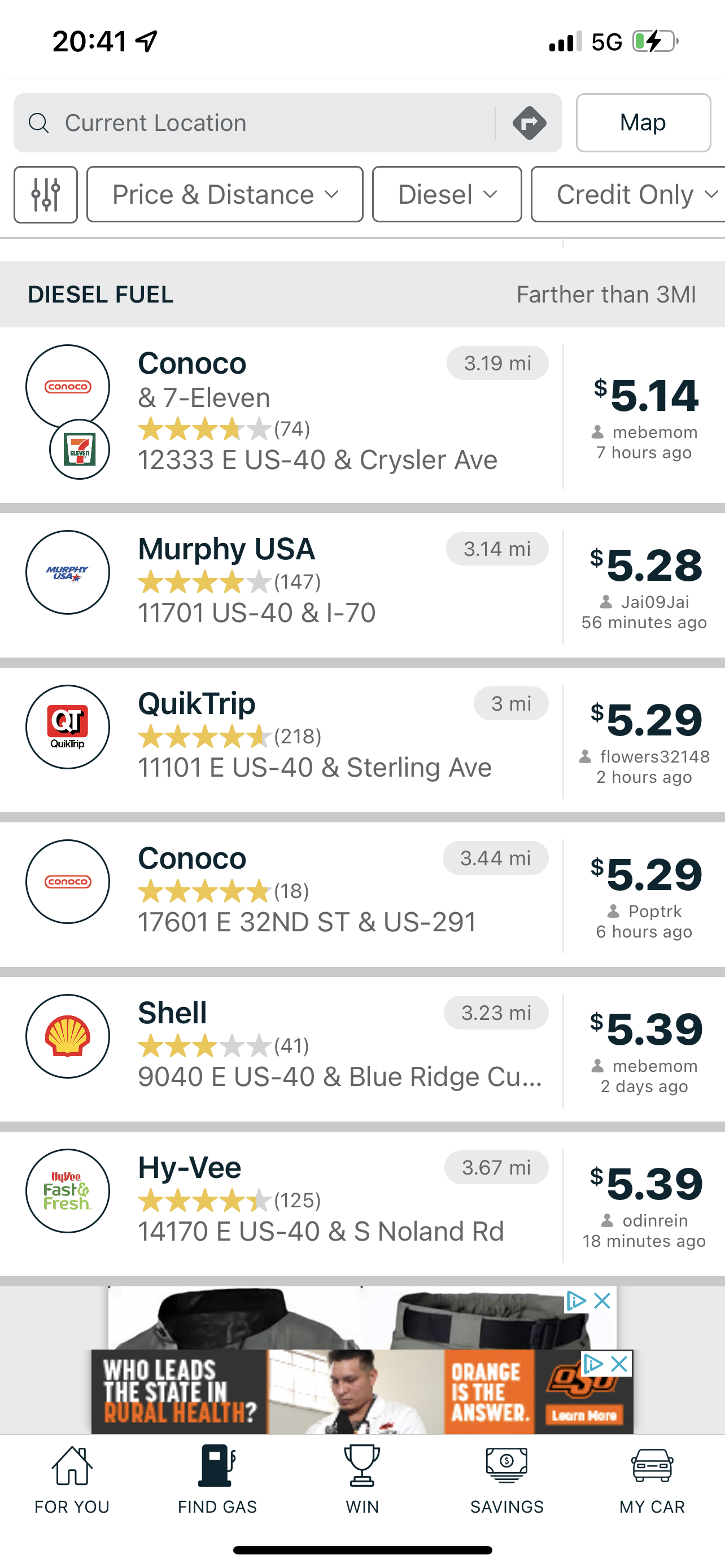Open Conoco & 7-Eleven on Crysler Ave
Image resolution: width=725 pixels, height=1568 pixels.
pos(362,415)
